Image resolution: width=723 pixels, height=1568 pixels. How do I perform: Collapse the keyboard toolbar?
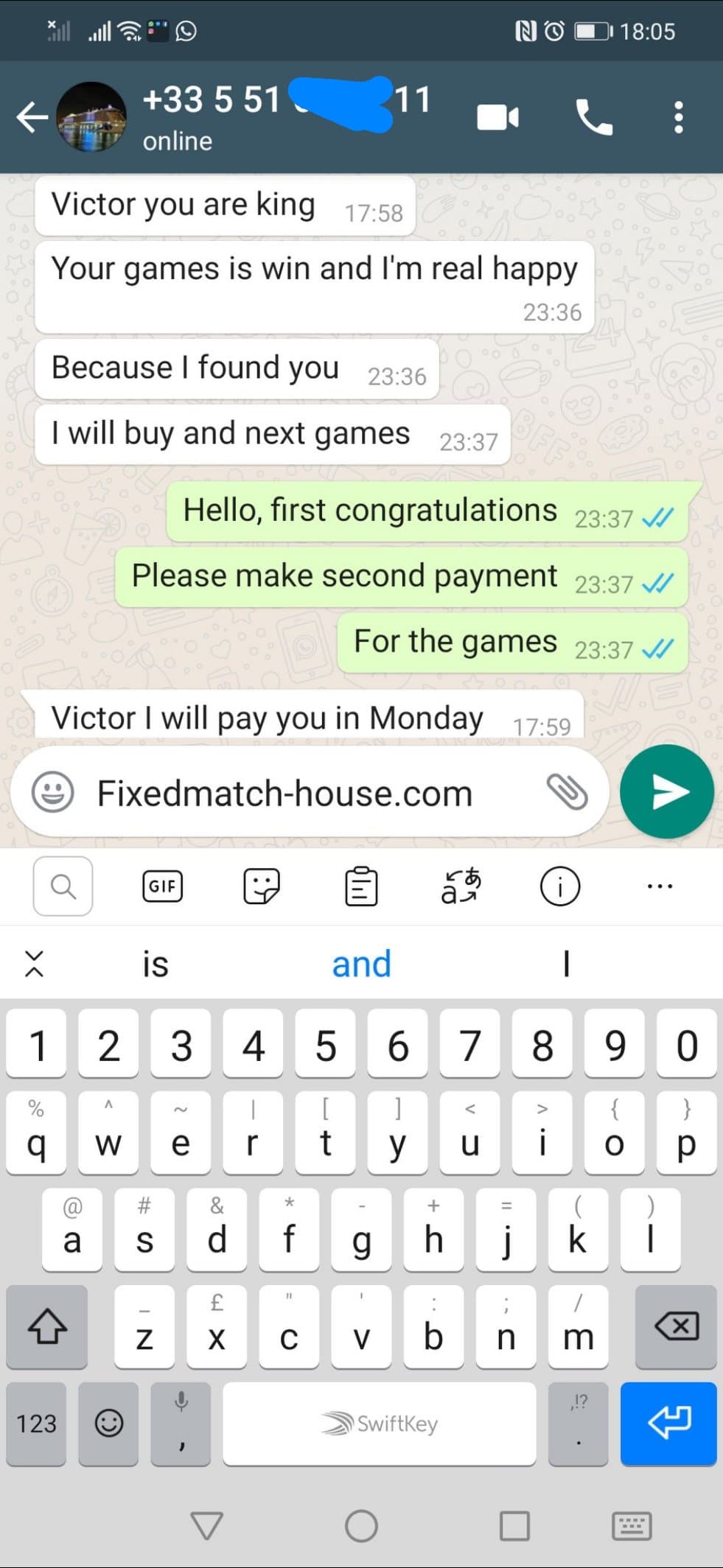tap(34, 963)
